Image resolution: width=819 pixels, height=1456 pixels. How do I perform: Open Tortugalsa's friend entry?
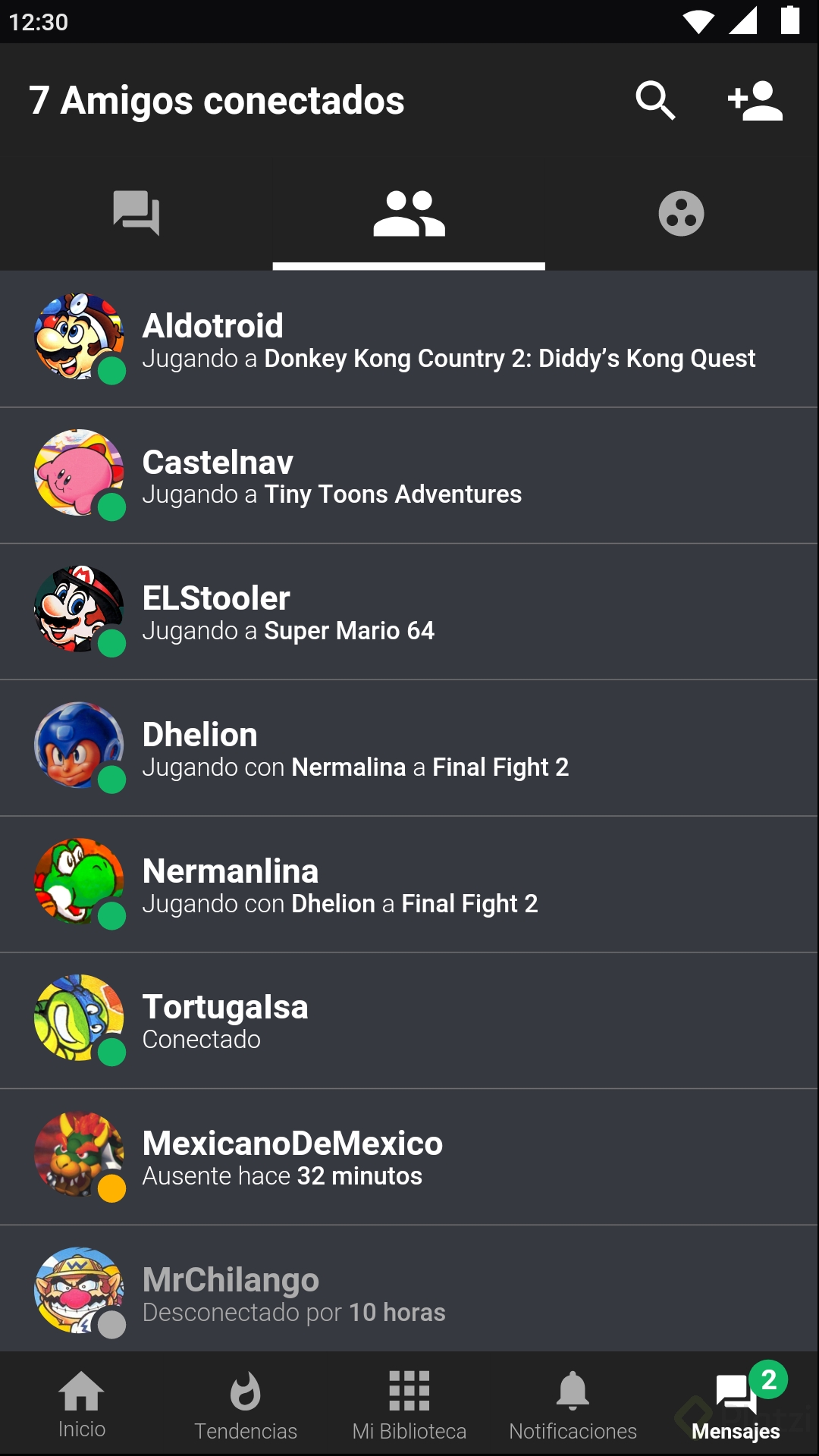pyautogui.click(x=409, y=1021)
